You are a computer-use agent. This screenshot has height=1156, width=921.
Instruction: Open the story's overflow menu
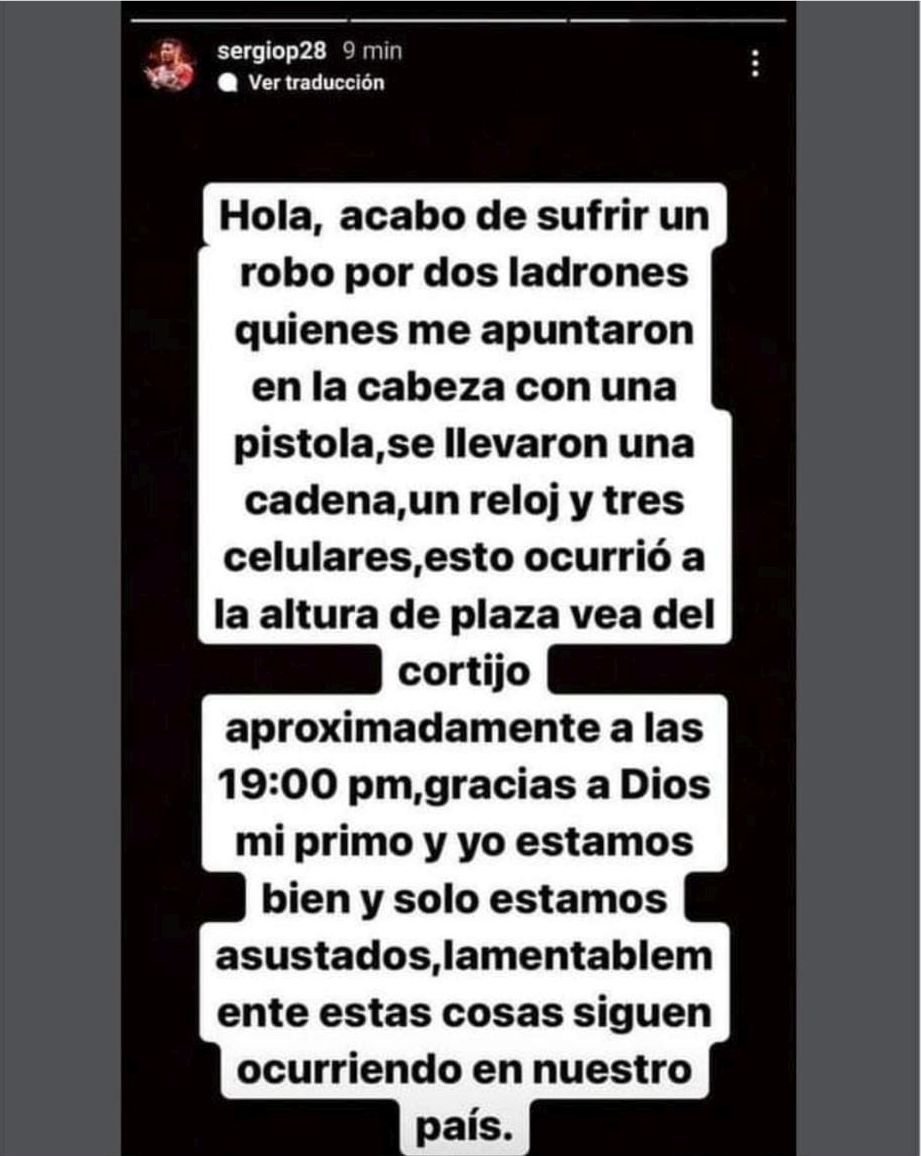[755, 64]
